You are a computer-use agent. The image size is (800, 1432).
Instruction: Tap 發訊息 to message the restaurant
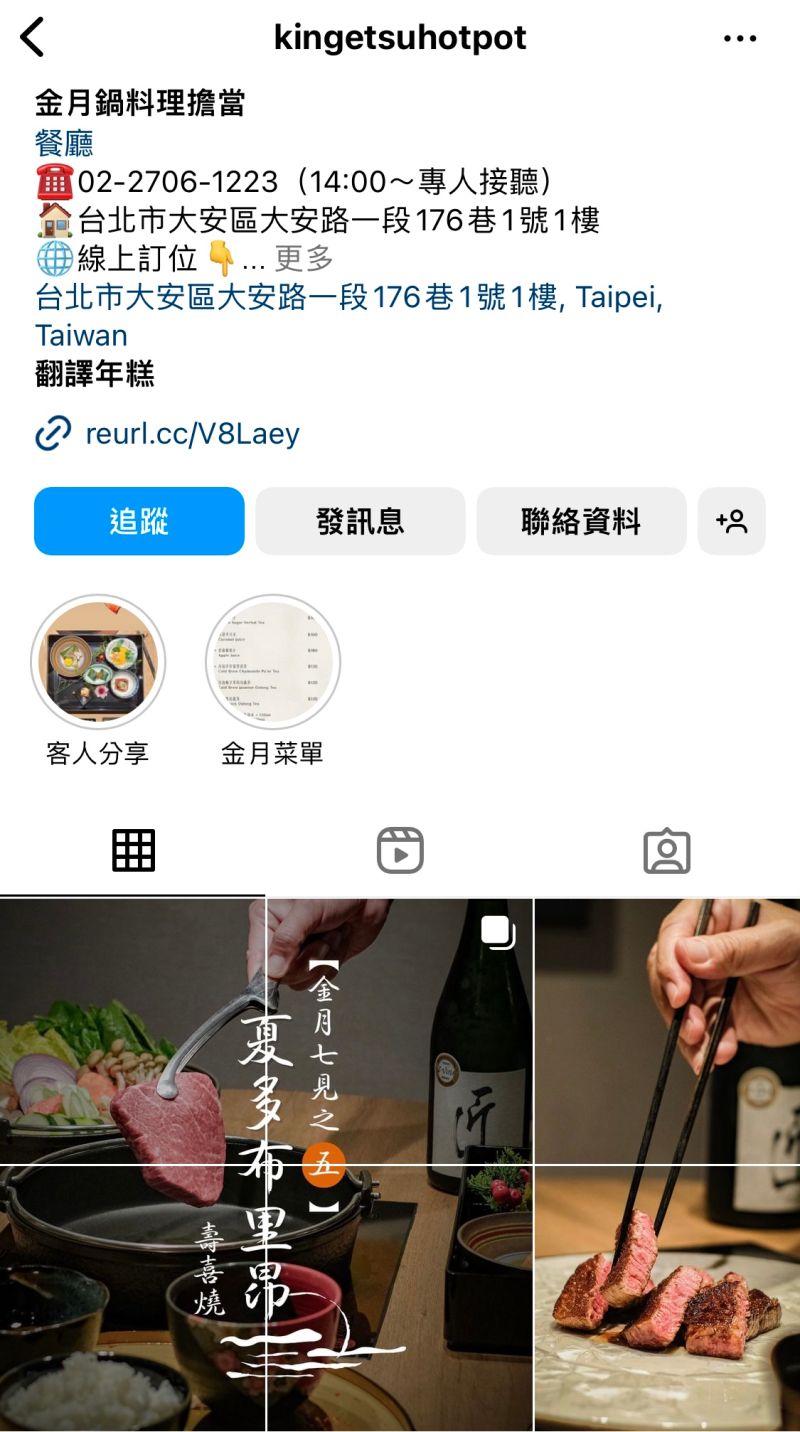(x=360, y=521)
